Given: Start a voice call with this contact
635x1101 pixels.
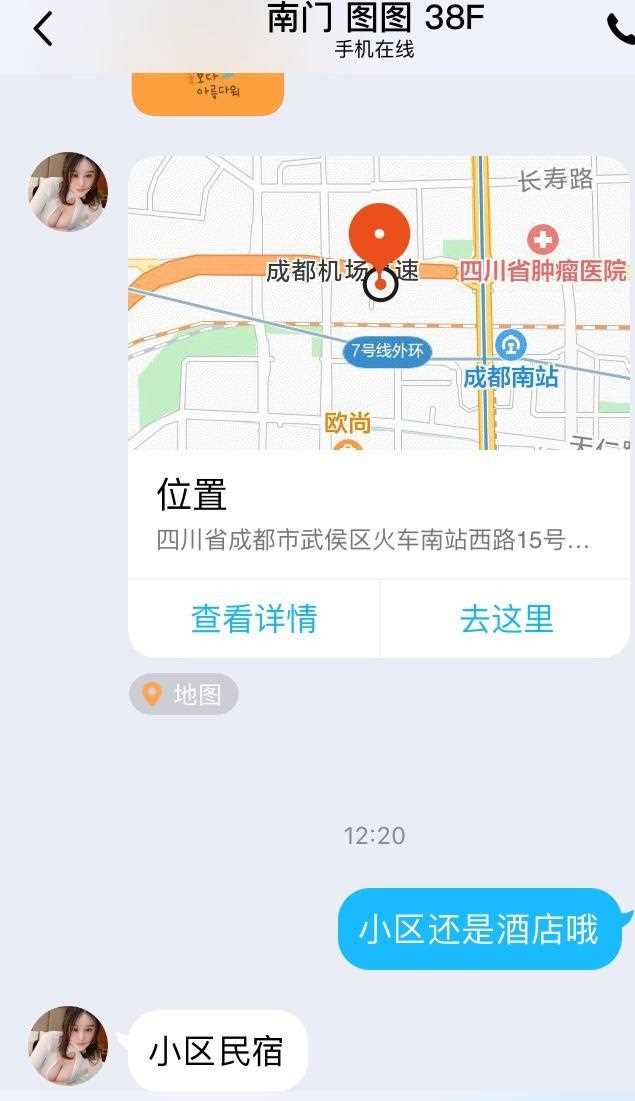Looking at the screenshot, I should [x=619, y=29].
